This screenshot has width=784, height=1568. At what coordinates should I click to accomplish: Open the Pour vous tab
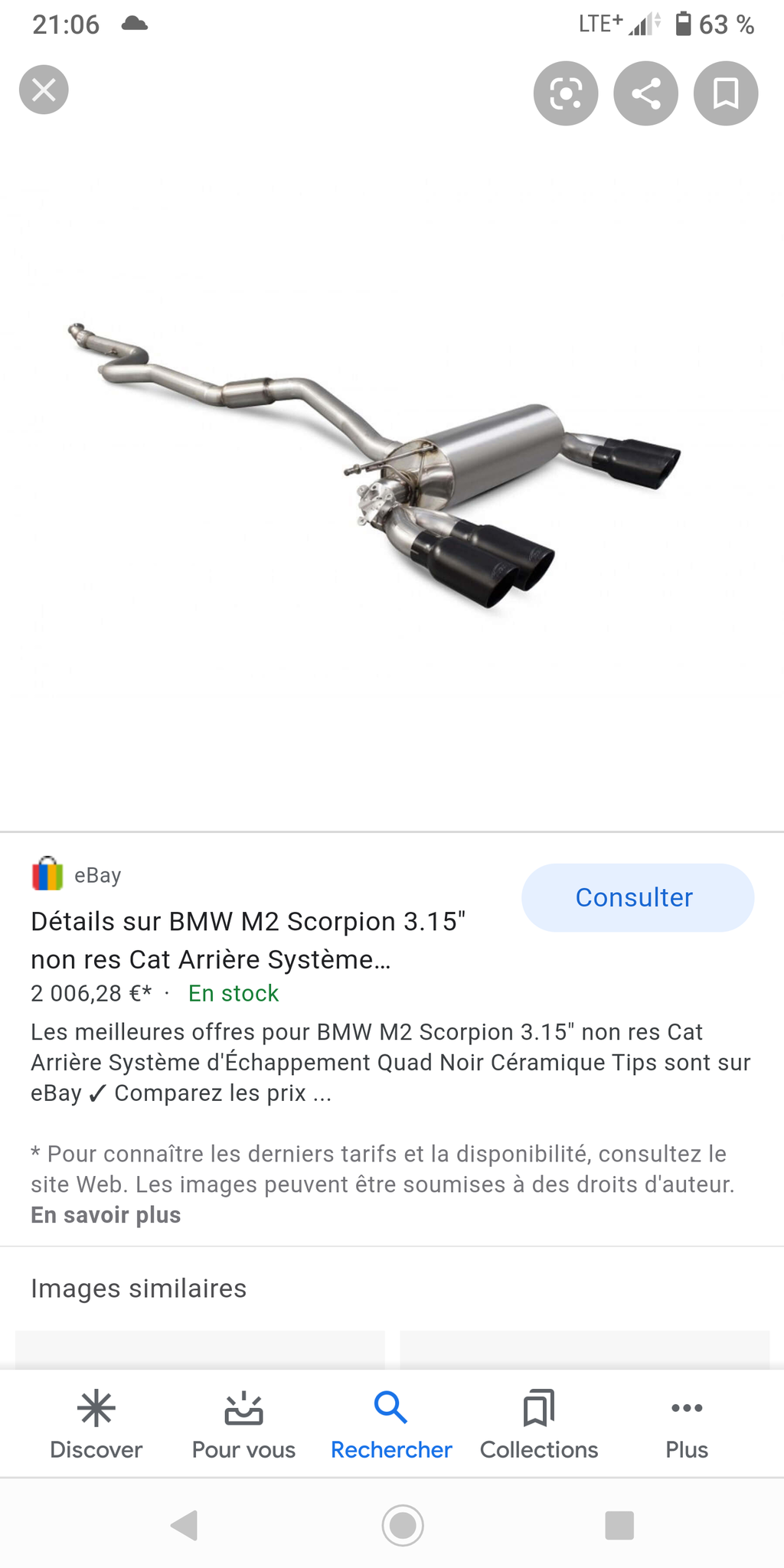(x=243, y=1424)
